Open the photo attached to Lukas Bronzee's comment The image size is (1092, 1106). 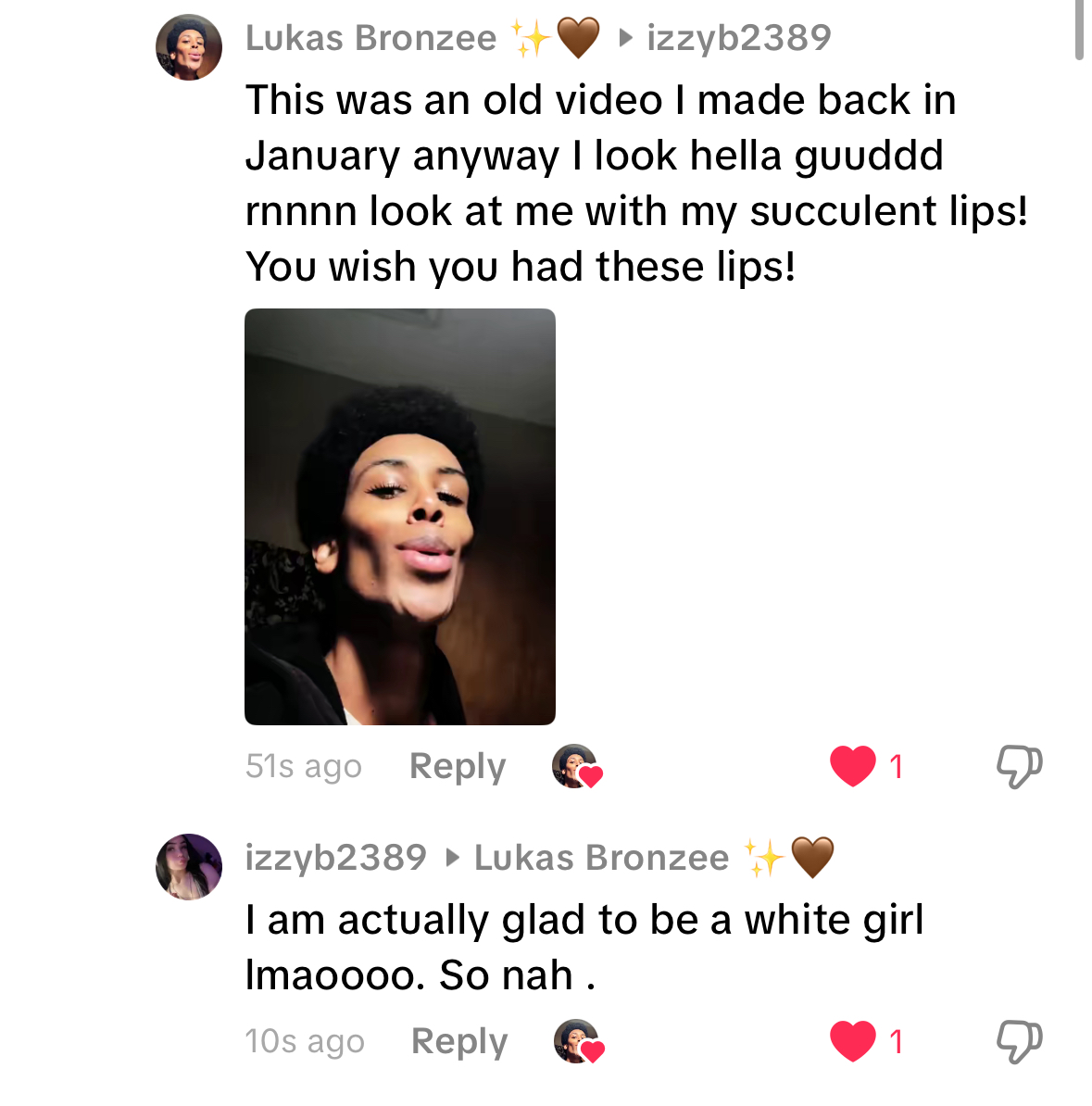399,516
